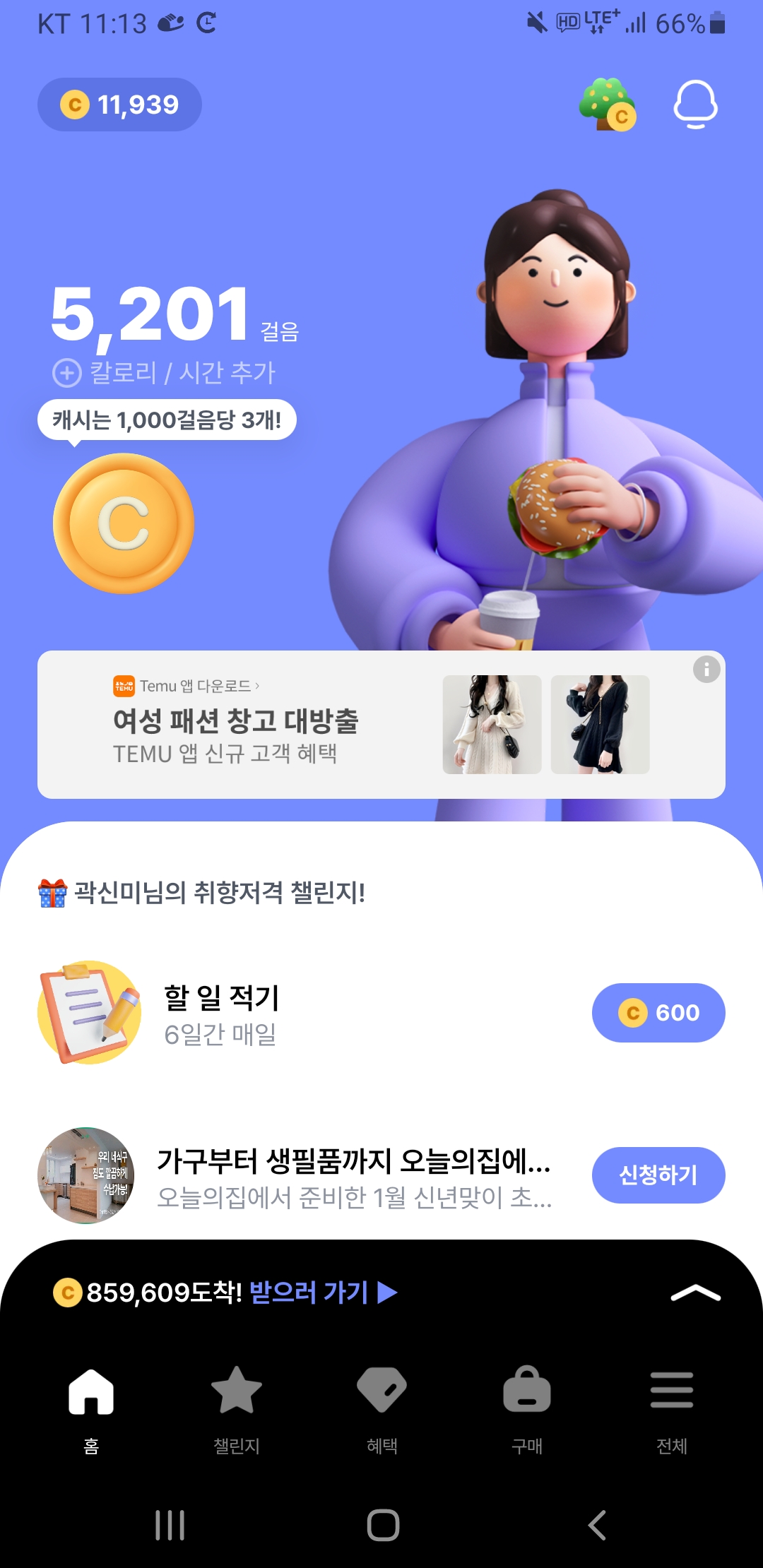Open the coin tree icon
The image size is (763, 1568).
(x=607, y=105)
